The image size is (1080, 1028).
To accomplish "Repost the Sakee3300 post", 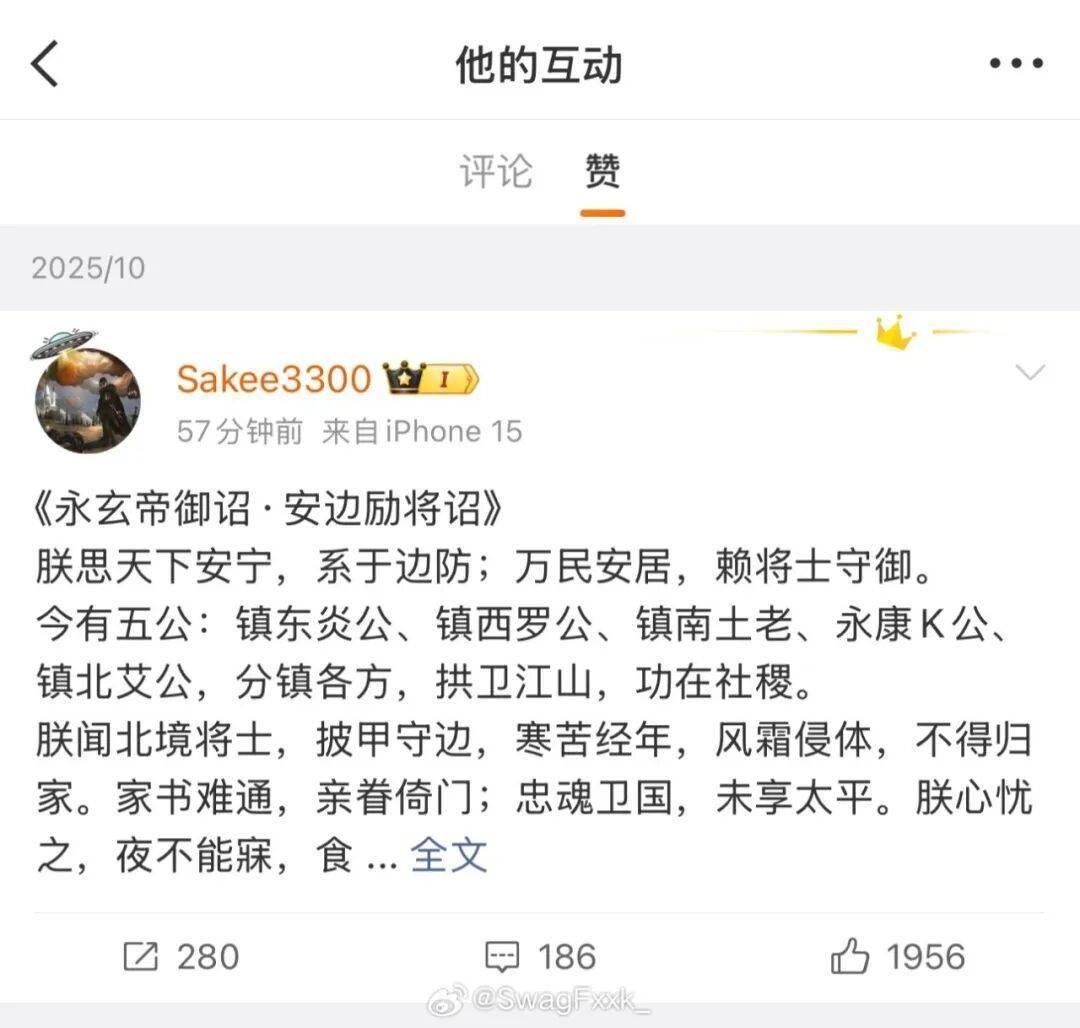I will [x=181, y=957].
